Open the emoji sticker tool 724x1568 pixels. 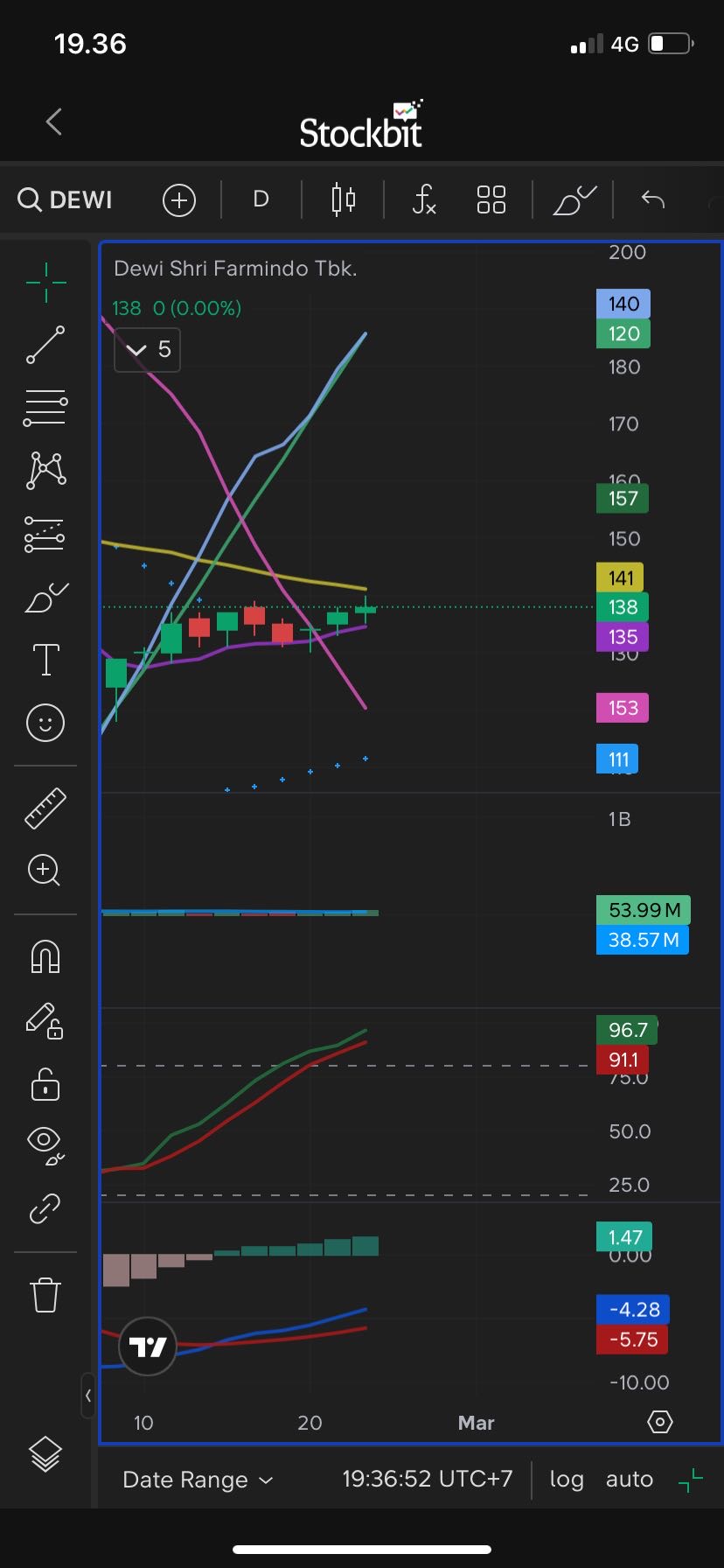(45, 723)
